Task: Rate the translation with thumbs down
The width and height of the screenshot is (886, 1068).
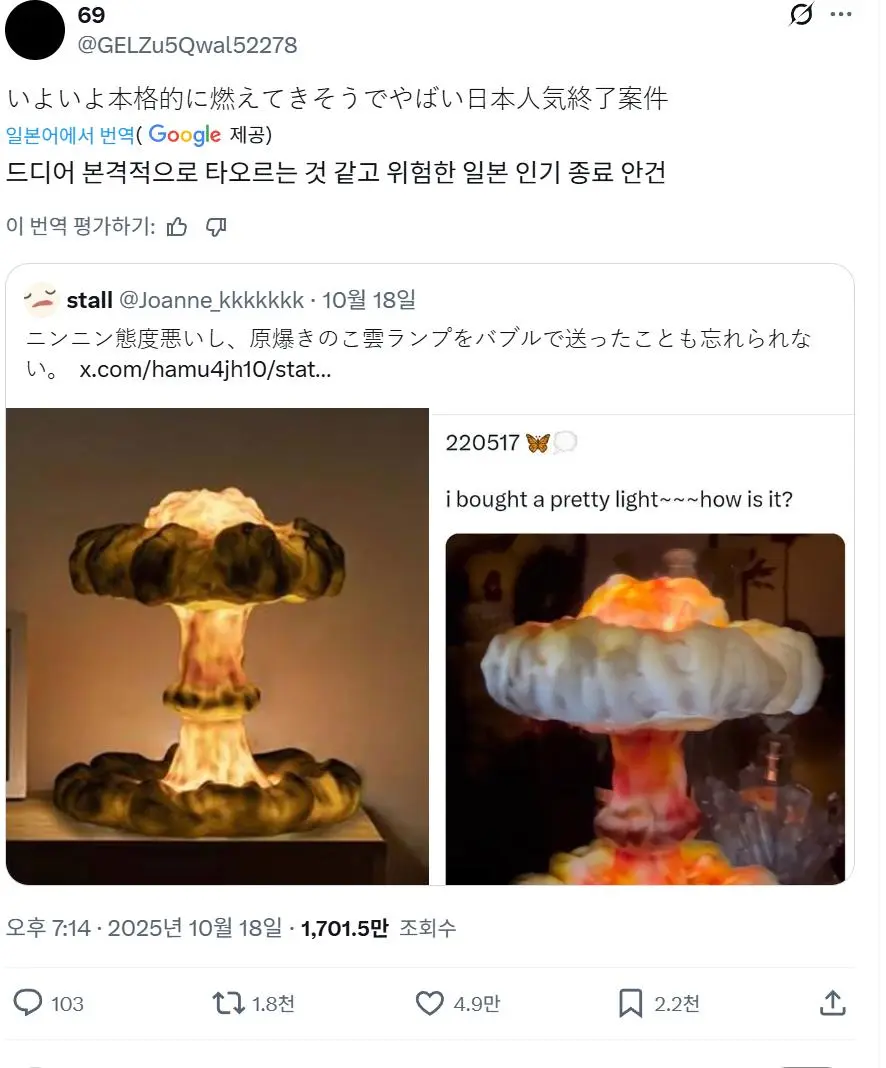Action: pyautogui.click(x=216, y=227)
